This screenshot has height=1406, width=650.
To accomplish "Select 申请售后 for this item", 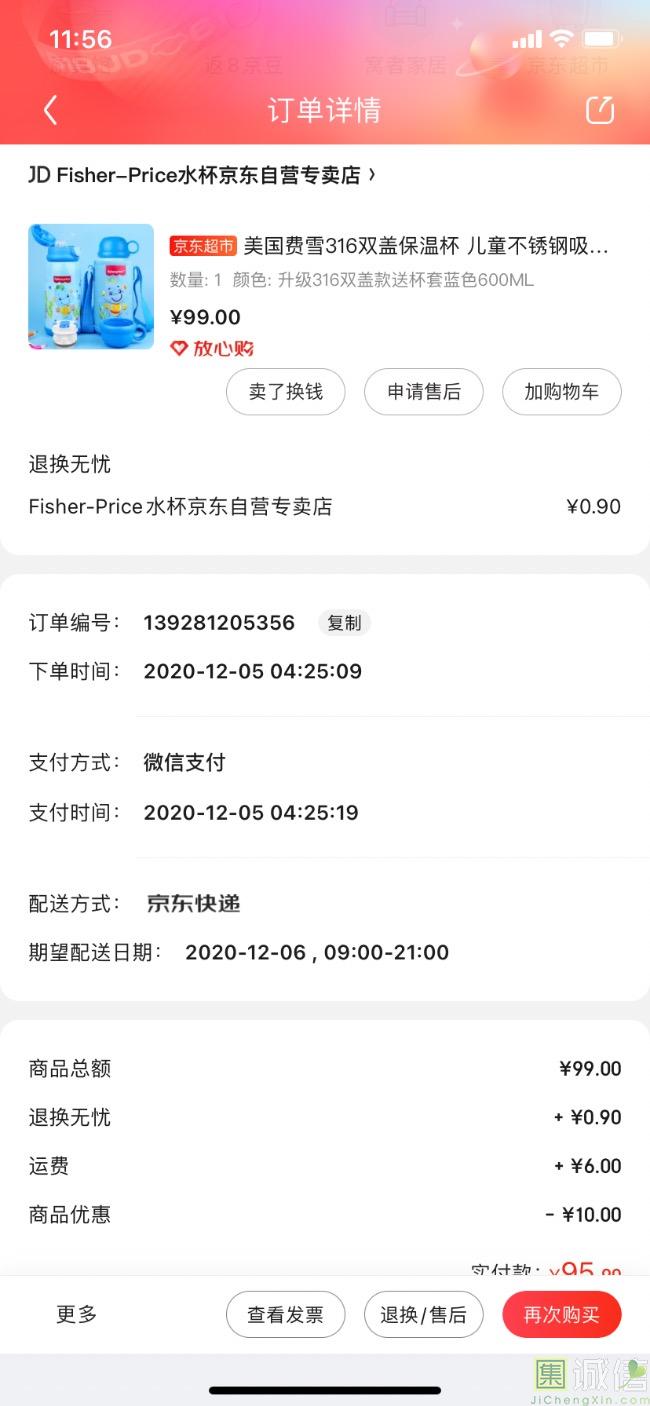I will (x=424, y=392).
